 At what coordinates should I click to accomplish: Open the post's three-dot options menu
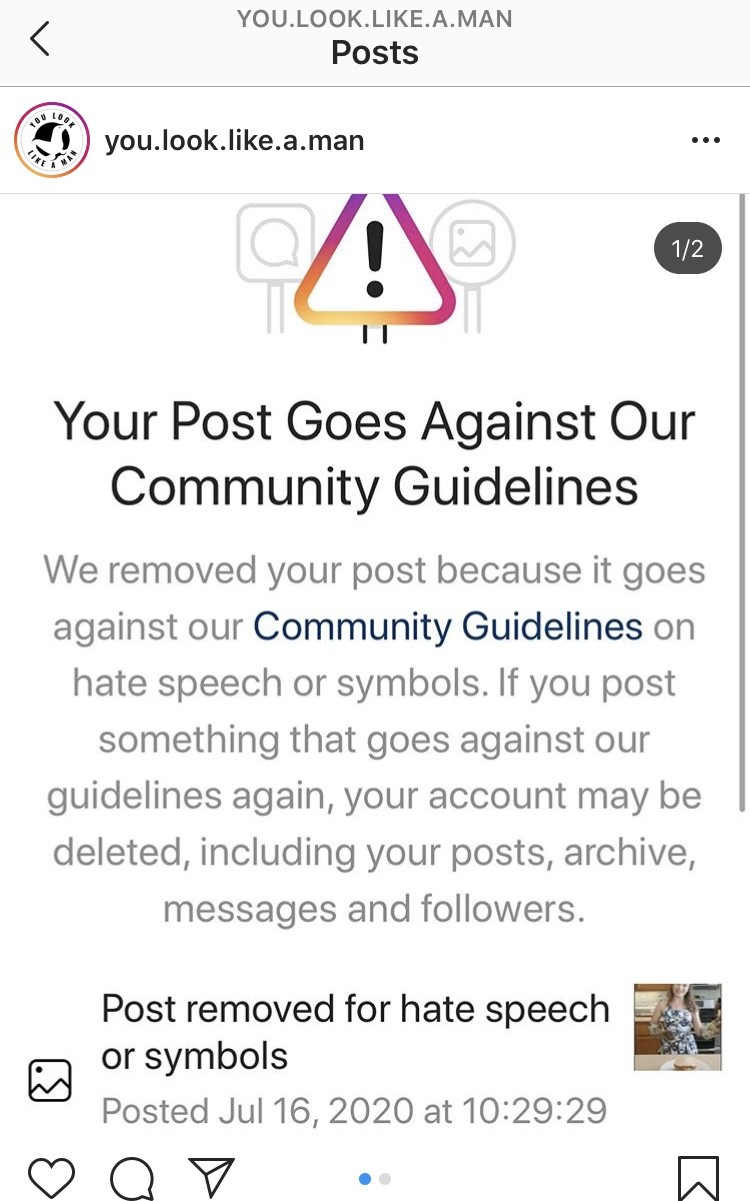tap(705, 141)
